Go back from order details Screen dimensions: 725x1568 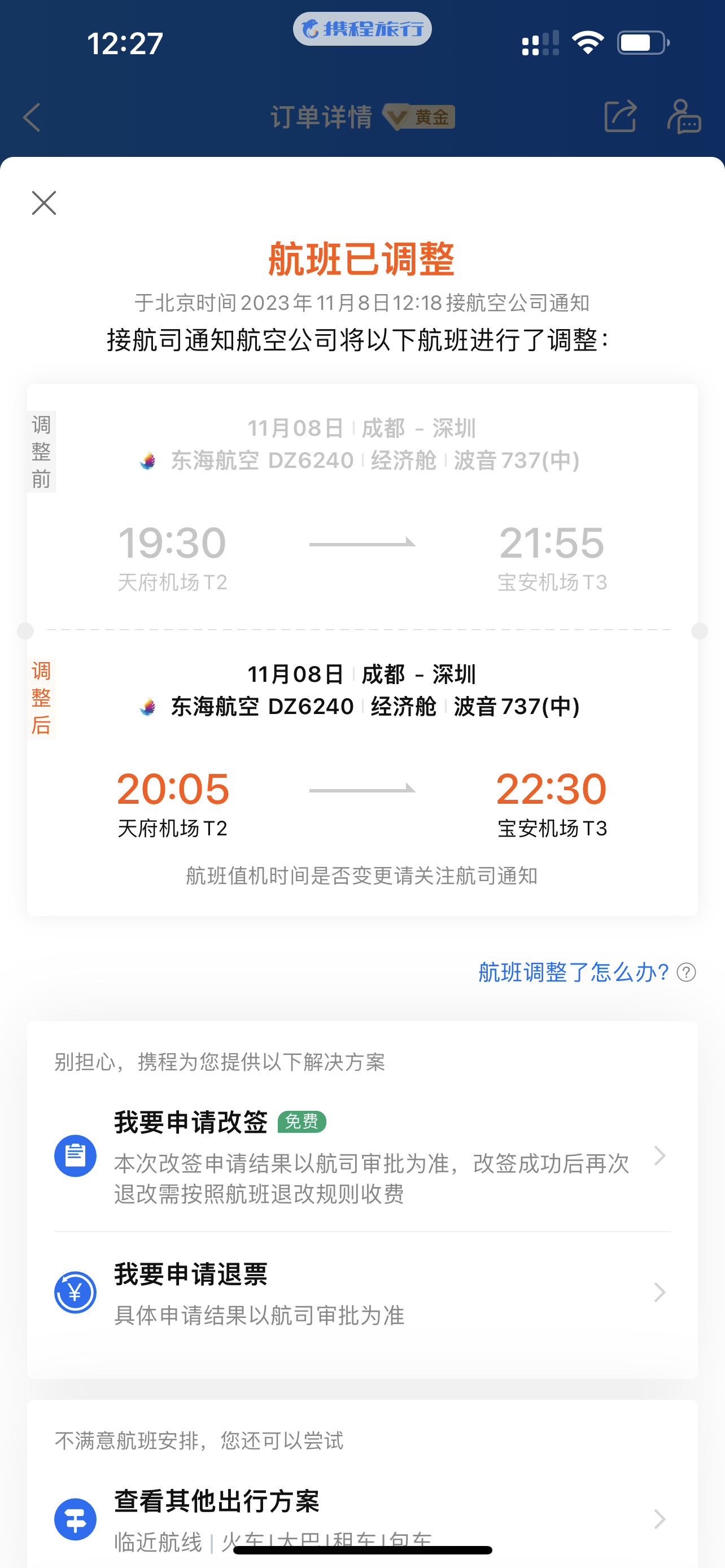32,117
